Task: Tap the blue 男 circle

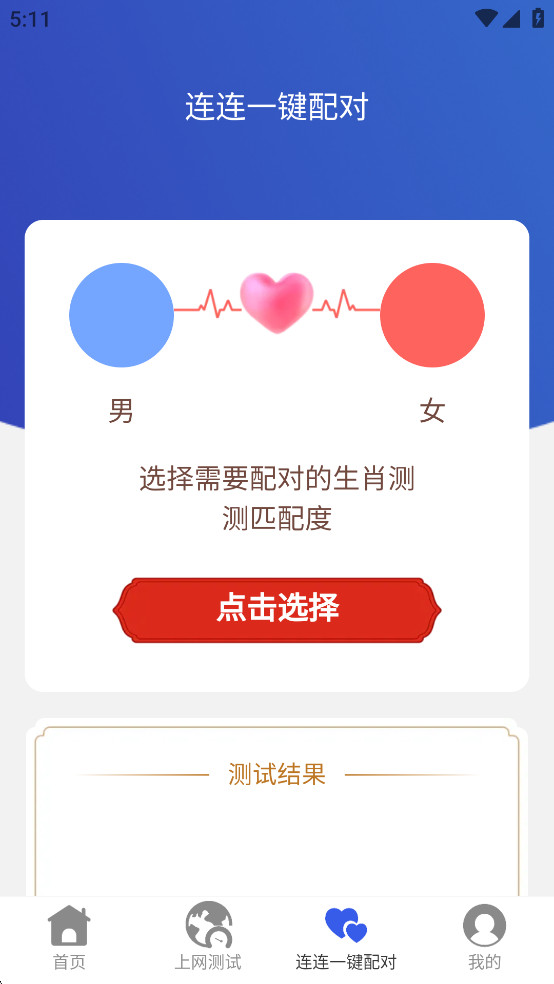Action: (121, 315)
